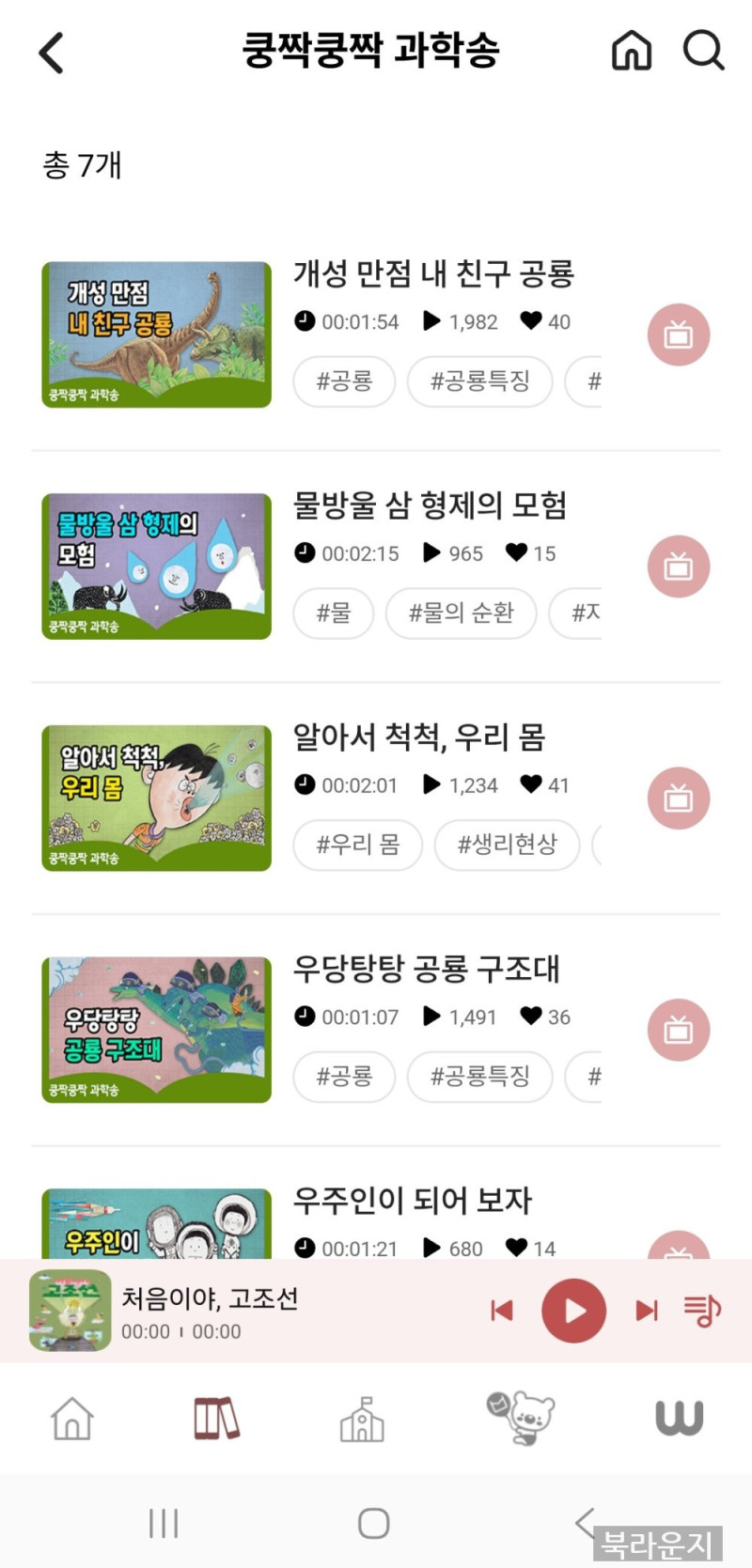Switch to the school building tab
Image resolution: width=752 pixels, height=1568 pixels.
(362, 1419)
